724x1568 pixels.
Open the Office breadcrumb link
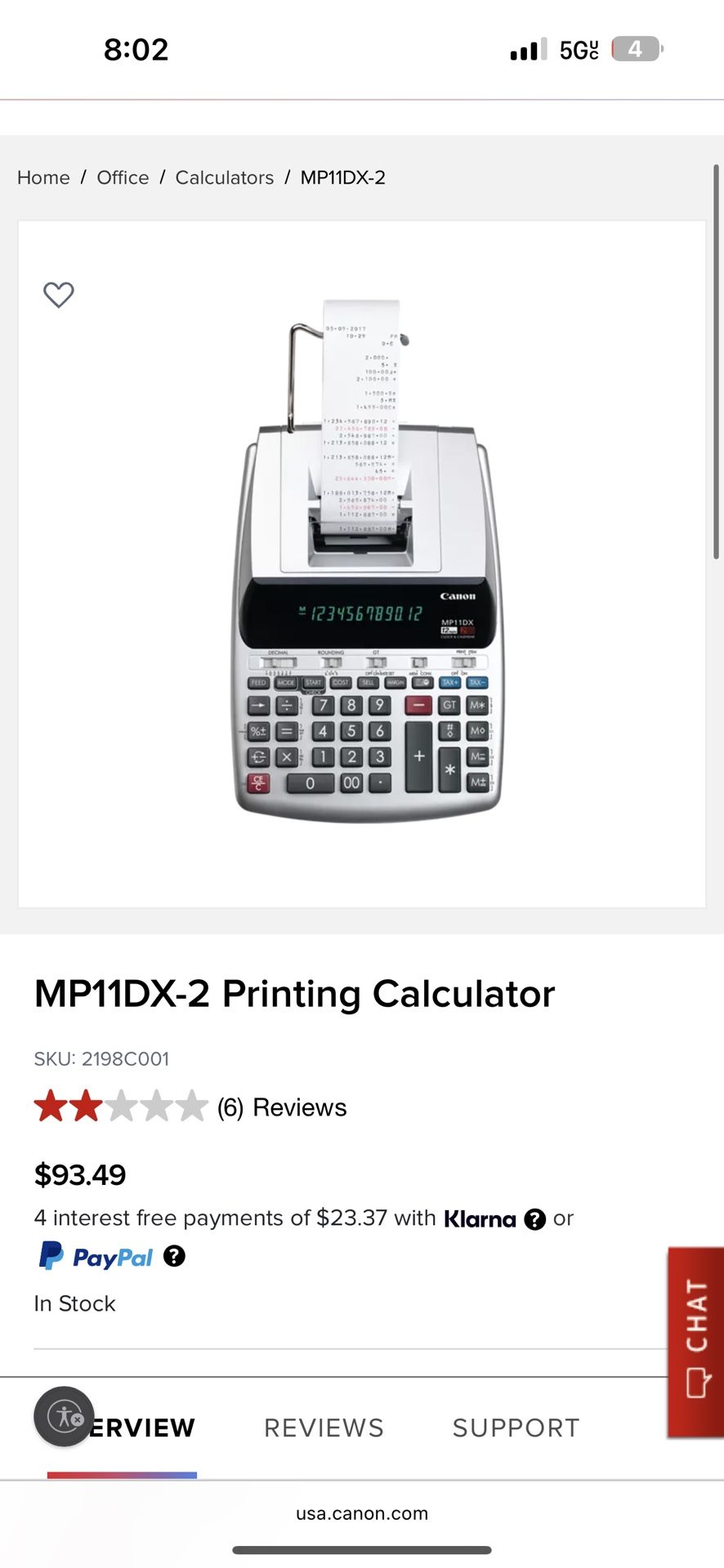point(123,177)
